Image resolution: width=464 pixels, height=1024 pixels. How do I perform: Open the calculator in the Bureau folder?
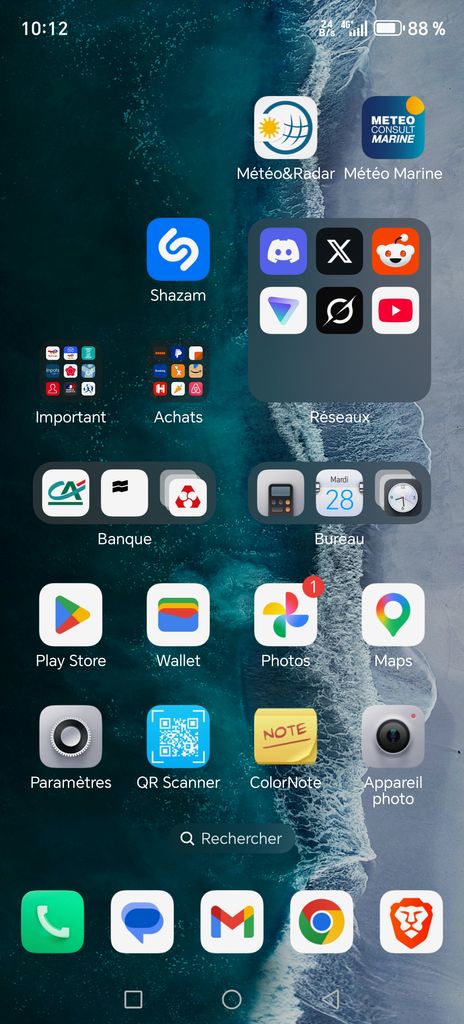[280, 493]
